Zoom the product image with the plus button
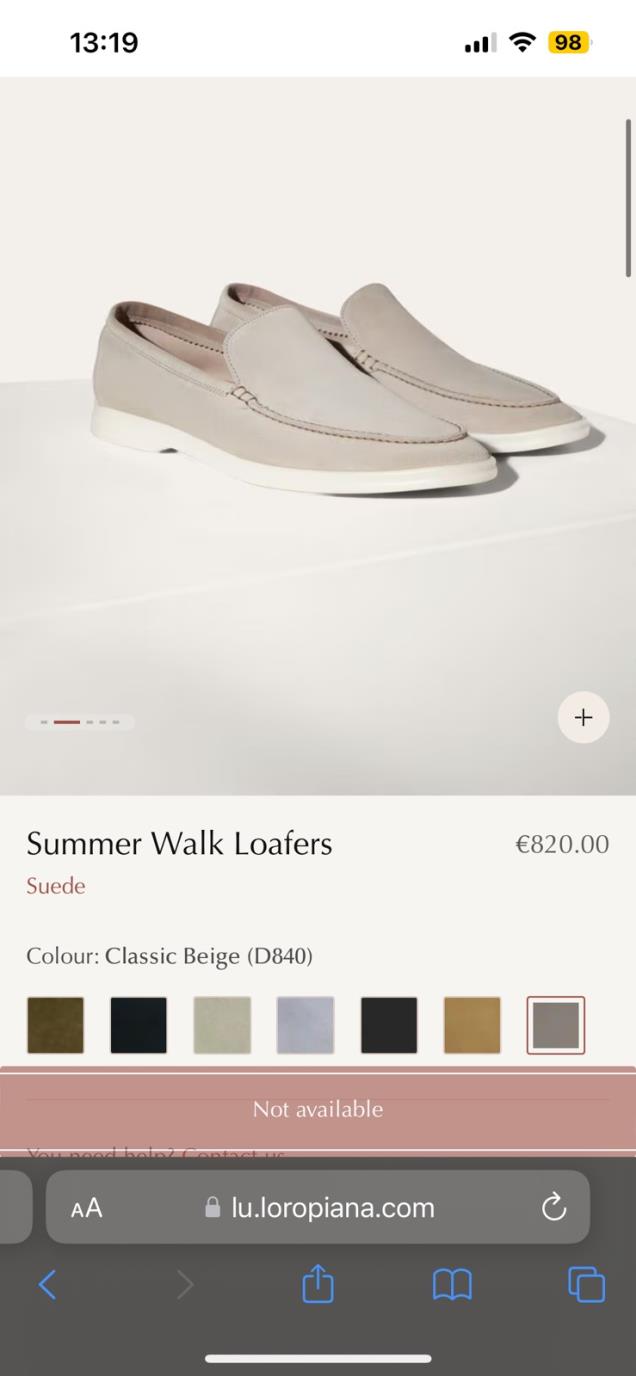The image size is (636, 1376). tap(583, 717)
